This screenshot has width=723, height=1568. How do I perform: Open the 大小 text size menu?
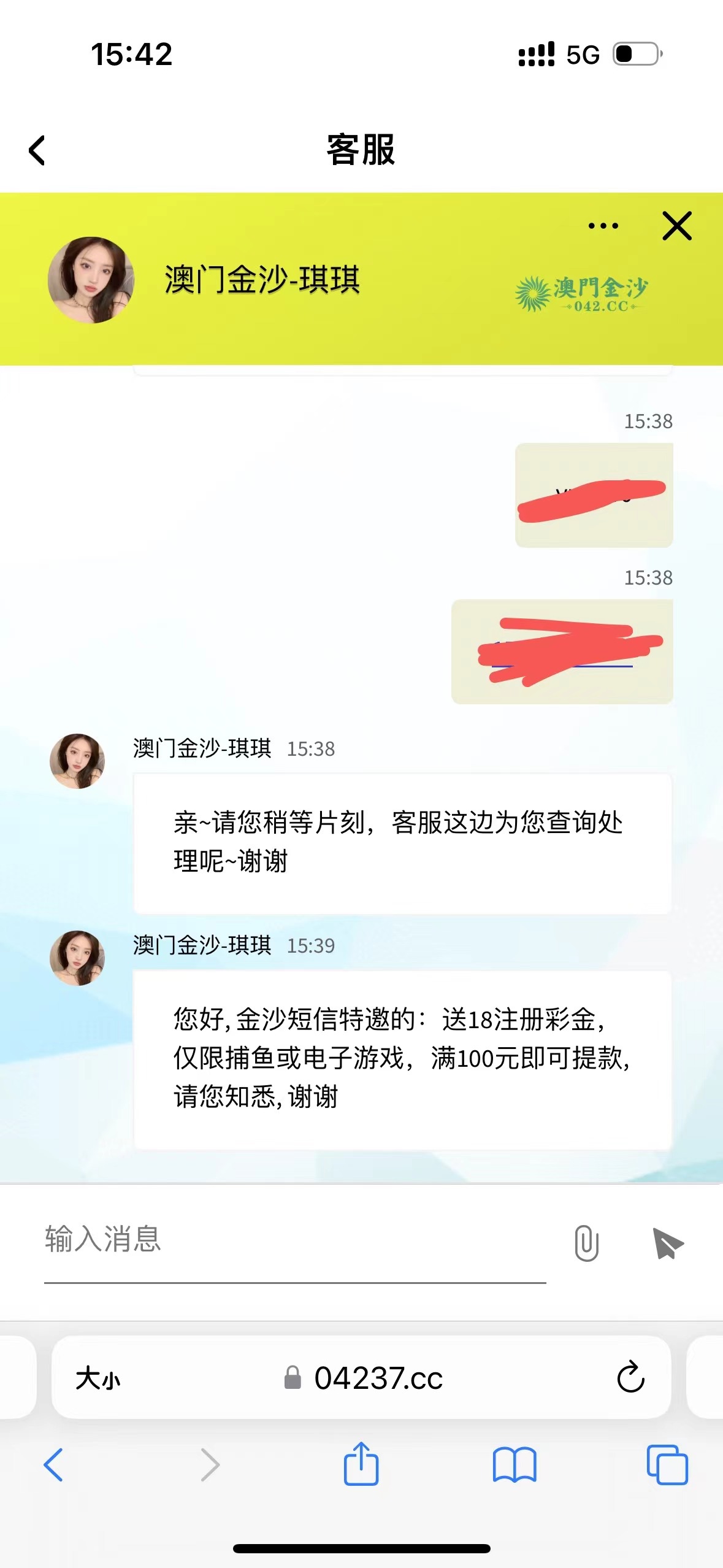[x=98, y=1378]
